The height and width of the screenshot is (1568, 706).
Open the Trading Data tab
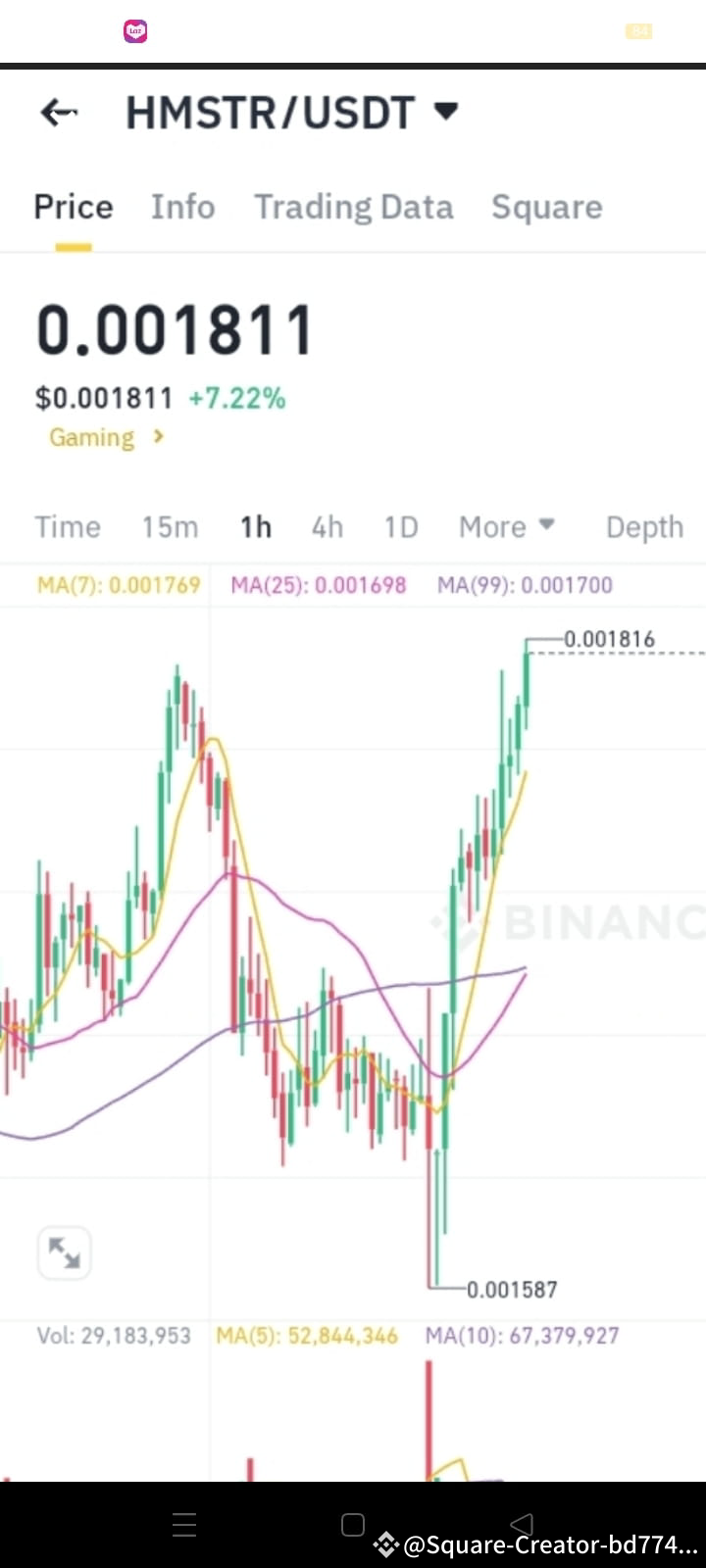[x=354, y=207]
